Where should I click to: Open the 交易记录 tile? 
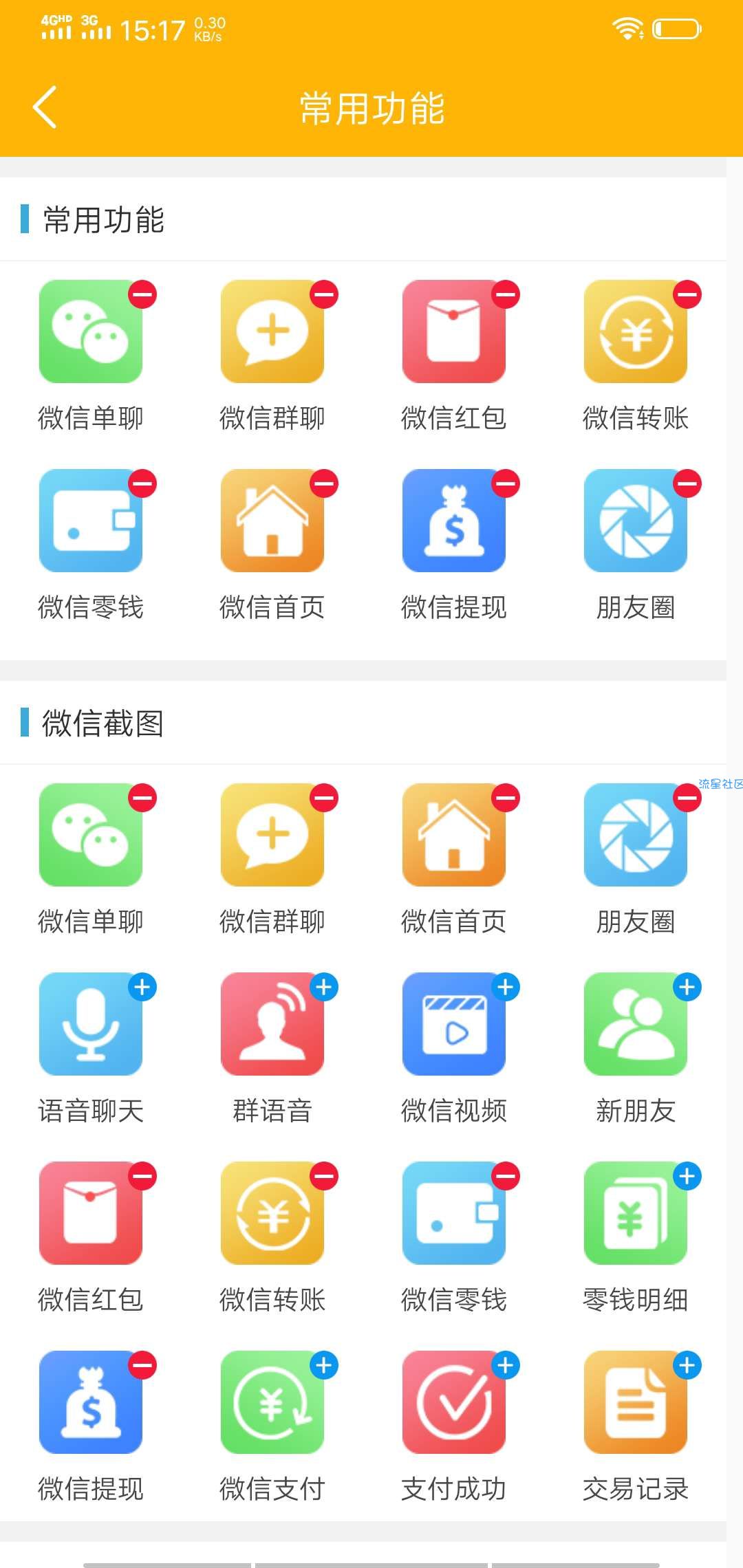click(636, 1402)
